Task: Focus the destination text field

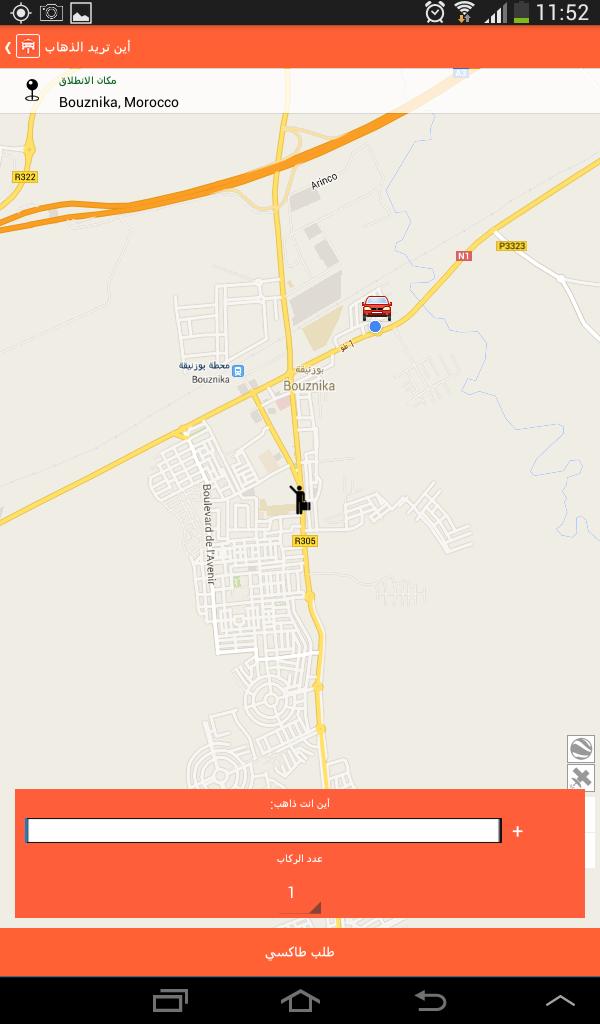Action: (263, 831)
